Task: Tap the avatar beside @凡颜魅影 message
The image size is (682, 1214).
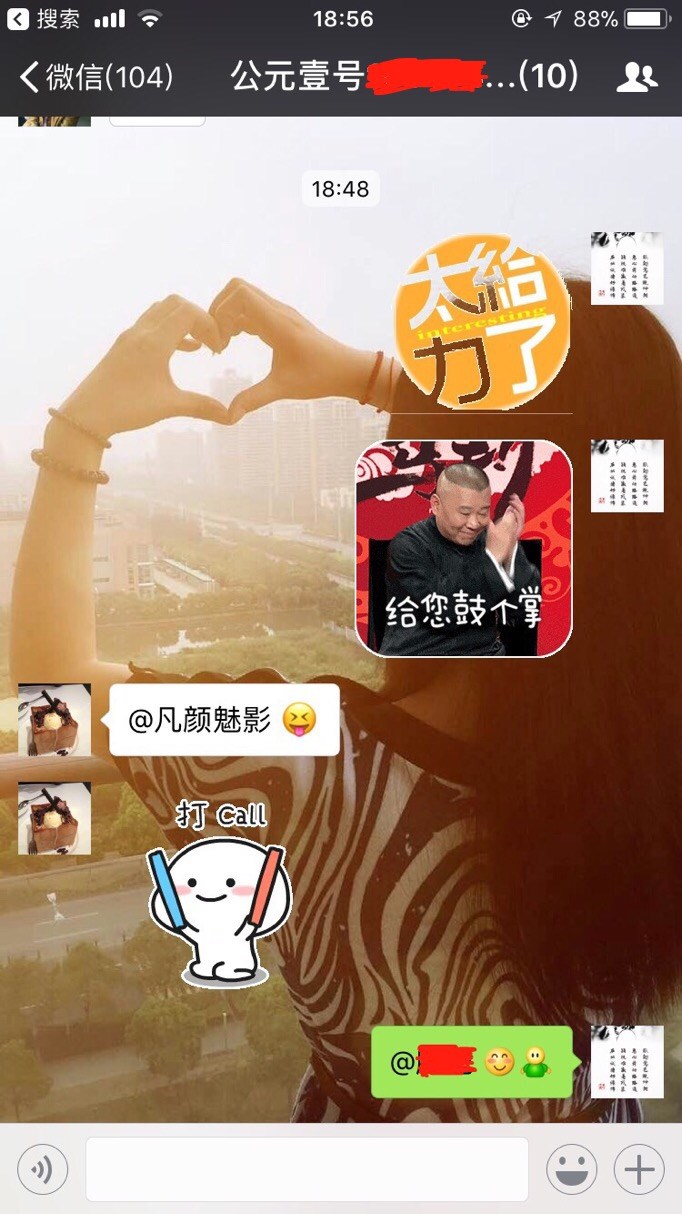Action: [55, 720]
